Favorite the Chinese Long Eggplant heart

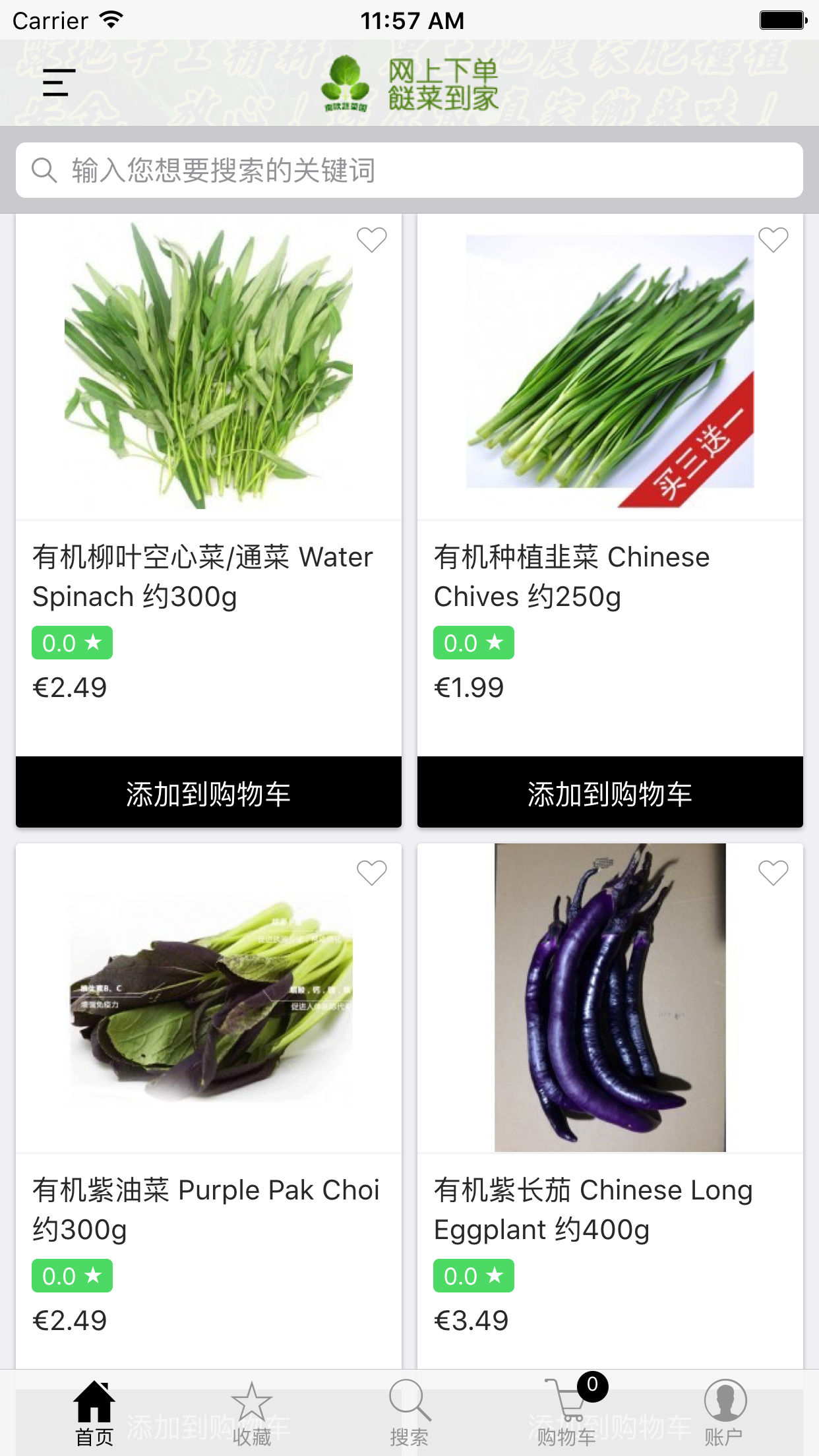click(773, 873)
